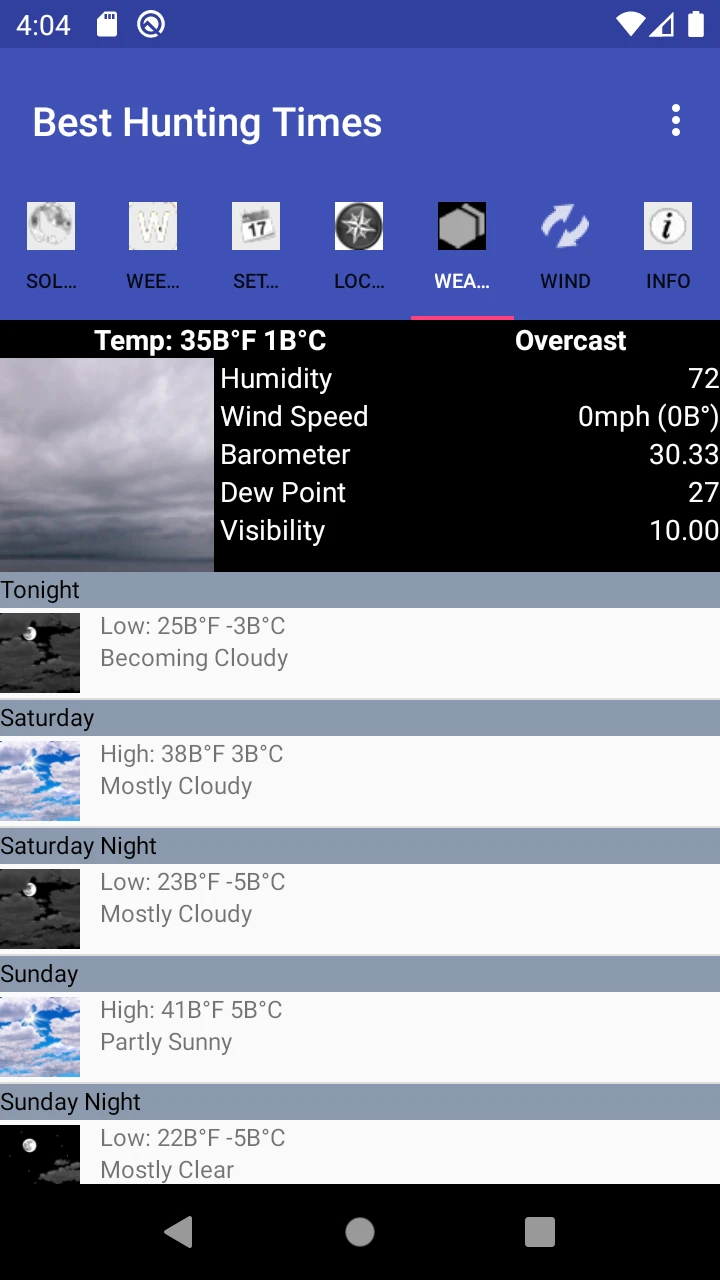
Task: Switch to the WEE... tab
Action: (x=153, y=246)
